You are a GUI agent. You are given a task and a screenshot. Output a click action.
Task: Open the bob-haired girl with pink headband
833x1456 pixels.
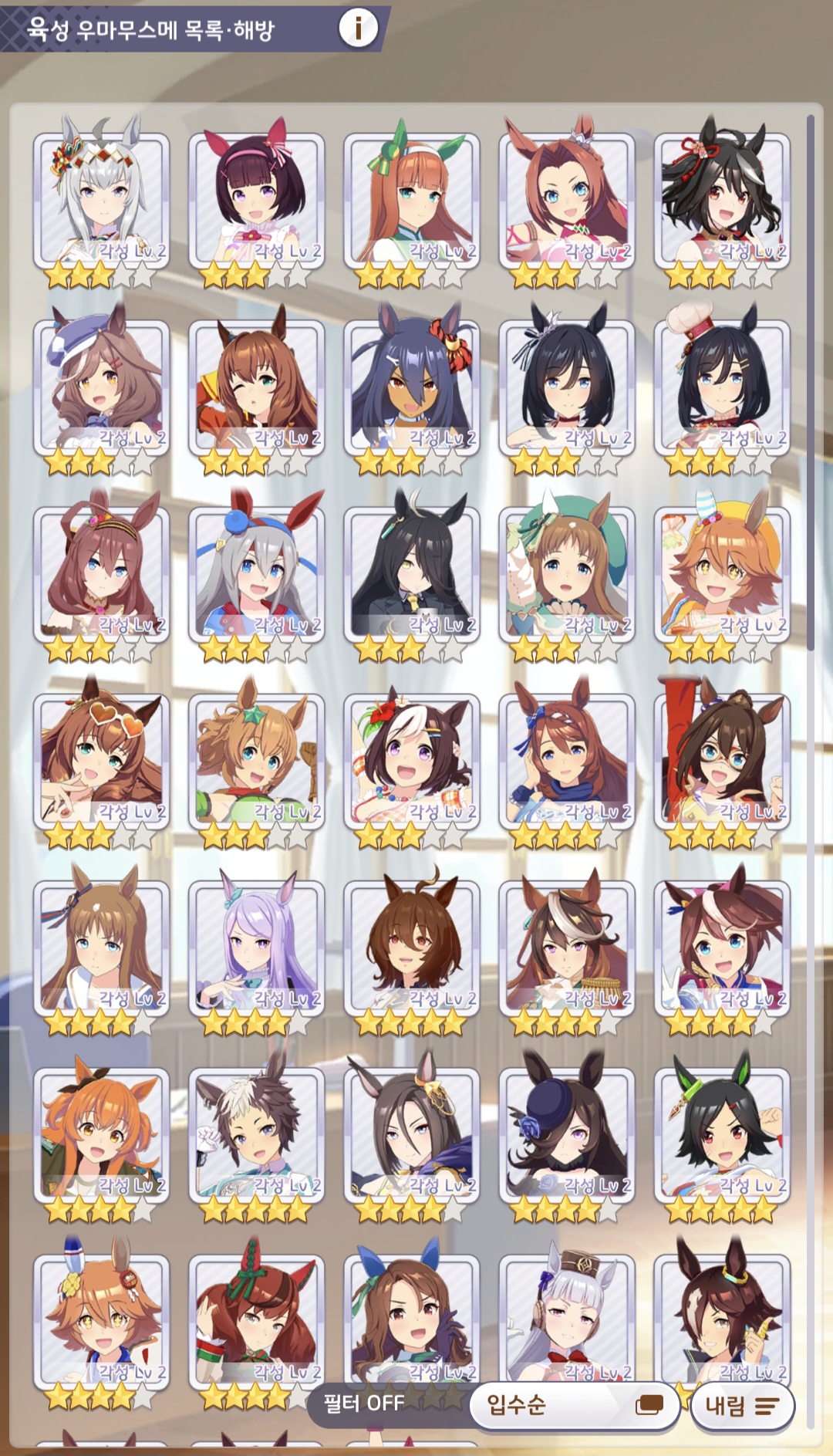(x=257, y=201)
